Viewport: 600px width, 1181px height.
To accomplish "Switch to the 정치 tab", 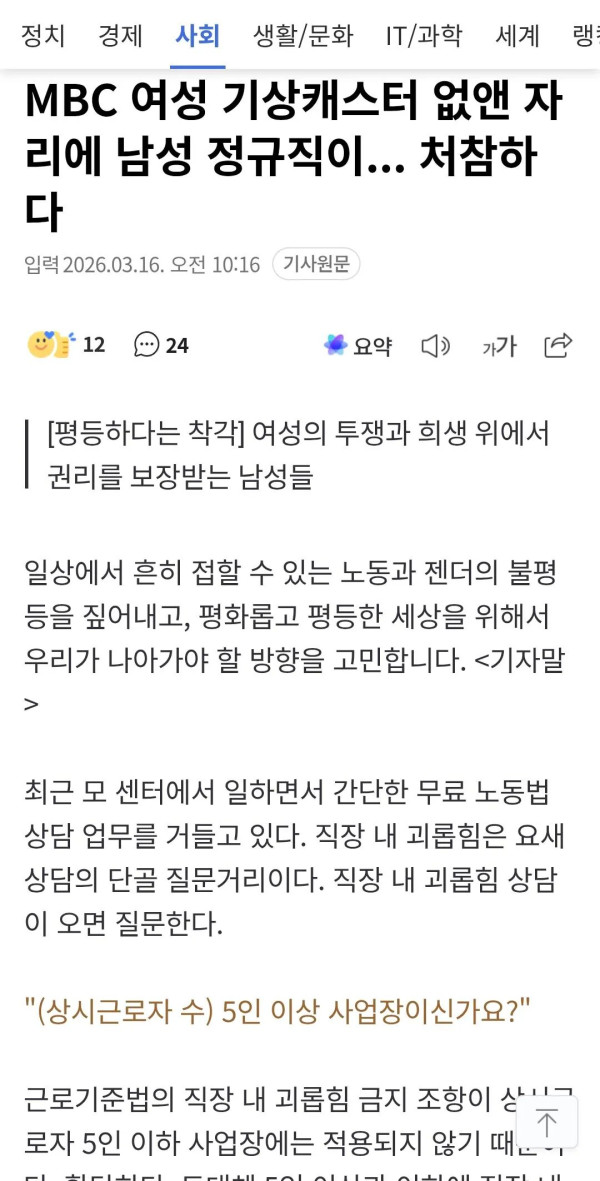I will click(43, 35).
